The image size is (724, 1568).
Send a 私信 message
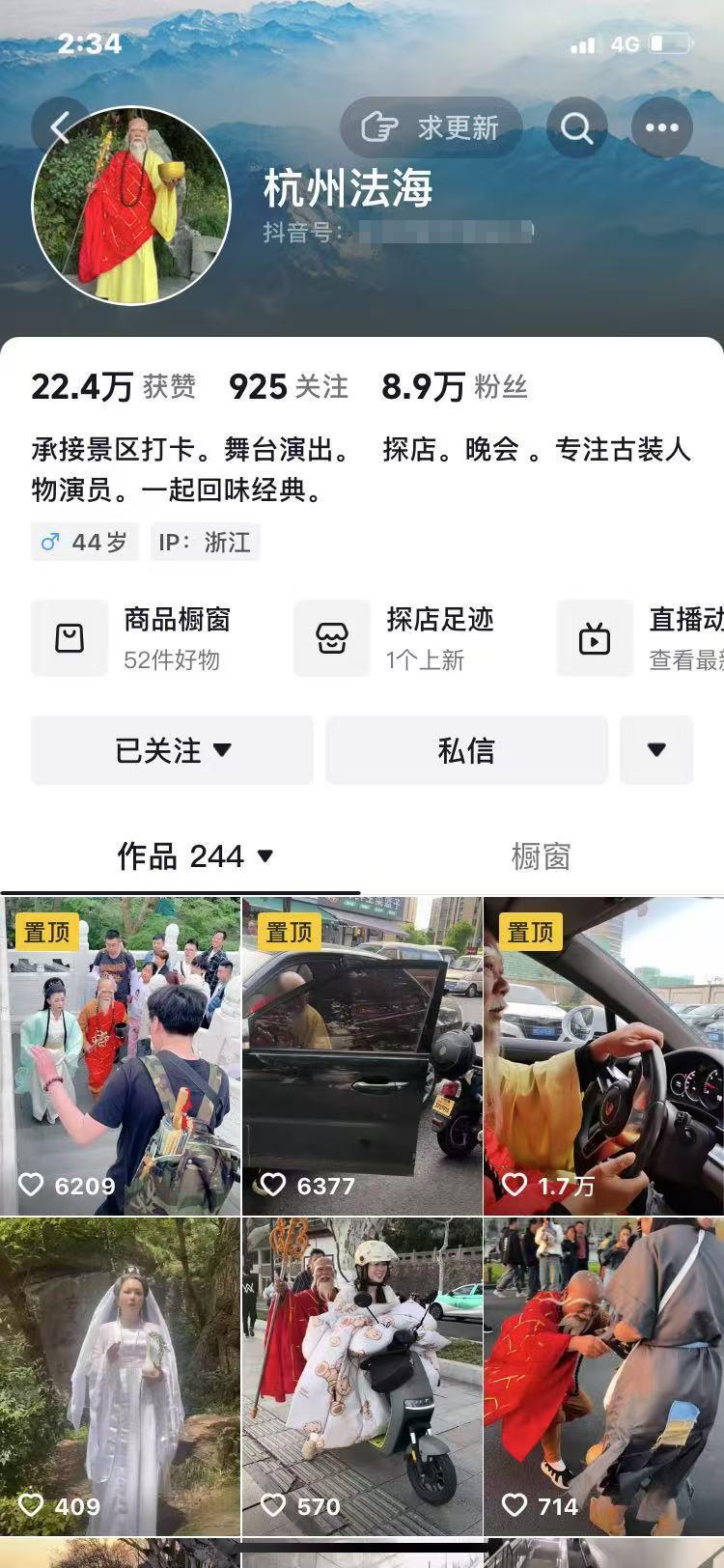(x=466, y=750)
